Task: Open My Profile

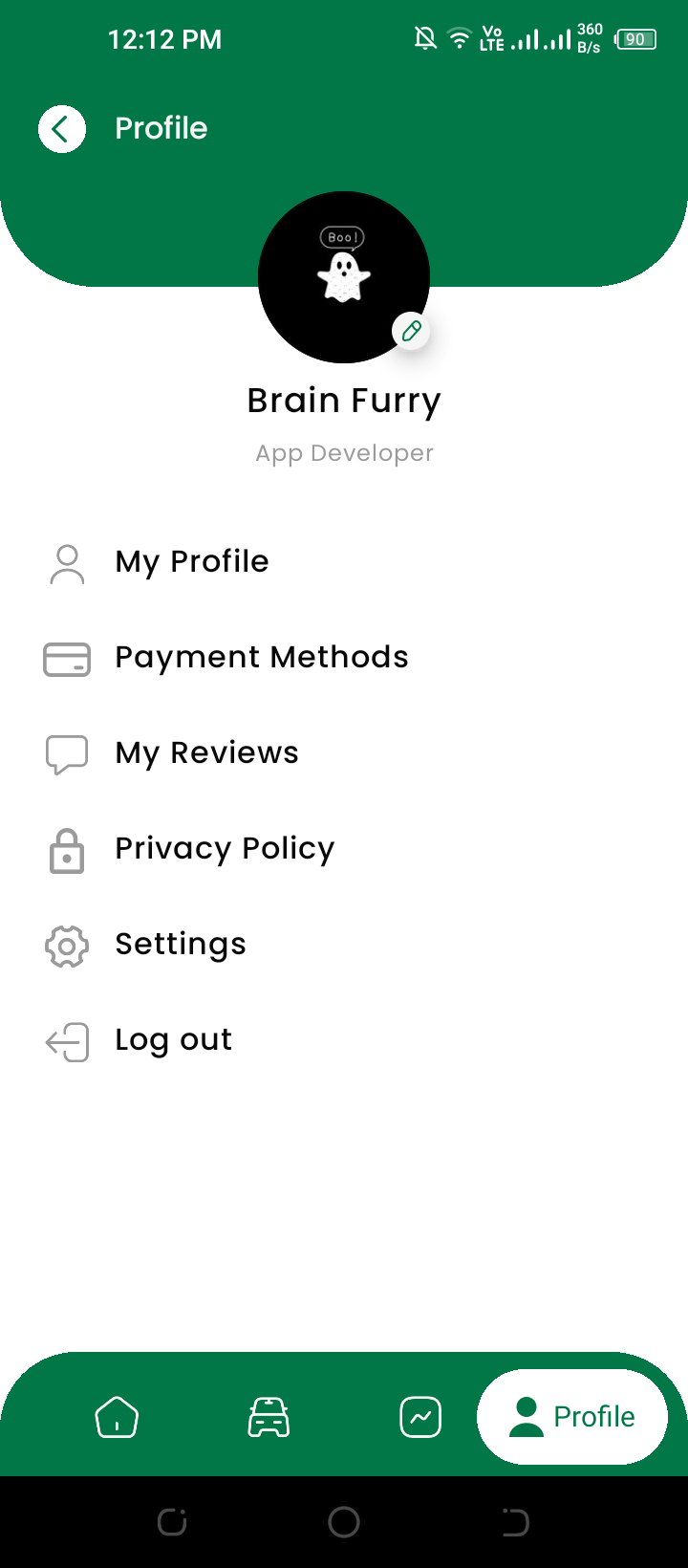Action: (192, 562)
